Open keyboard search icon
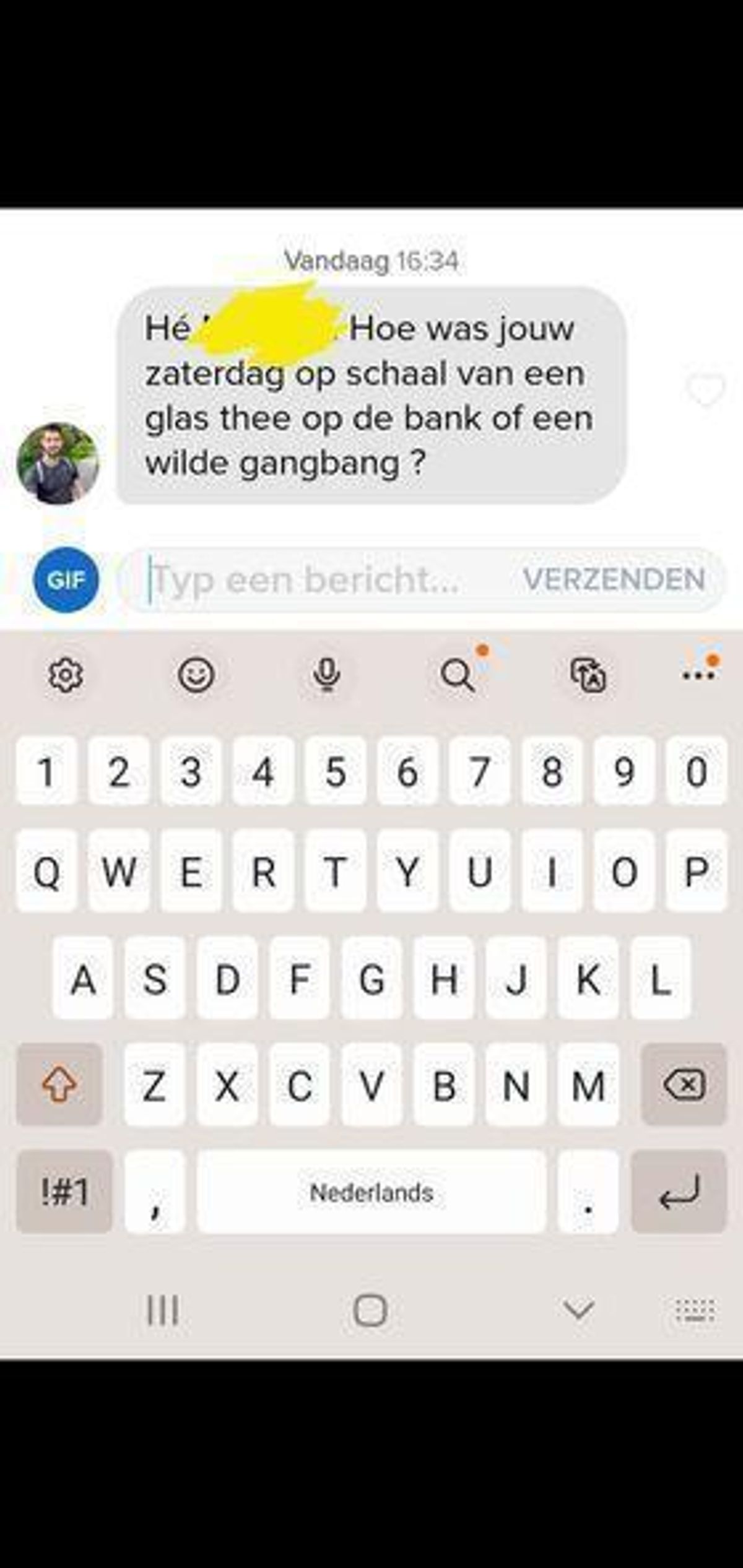Screen dimensions: 743x1568 458,674
